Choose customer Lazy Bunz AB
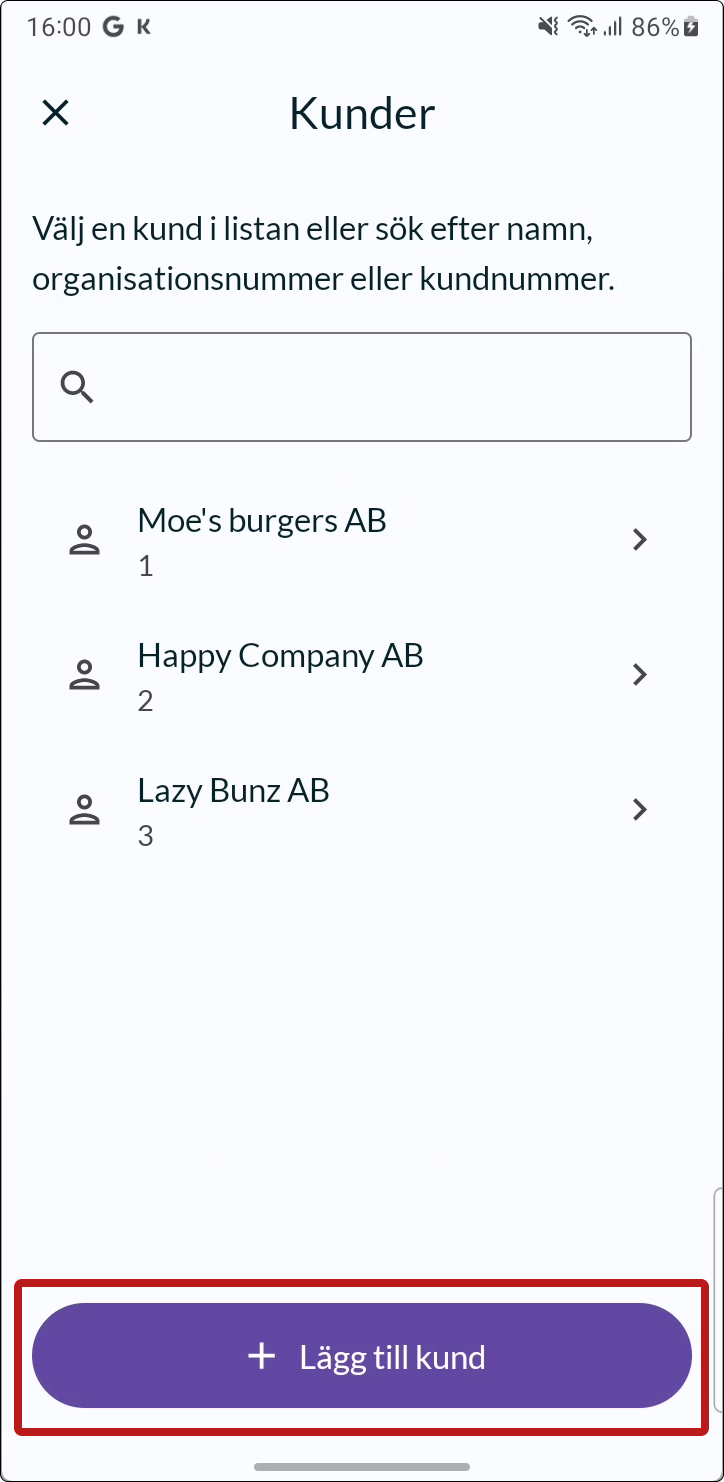The width and height of the screenshot is (724, 1482). click(x=360, y=810)
